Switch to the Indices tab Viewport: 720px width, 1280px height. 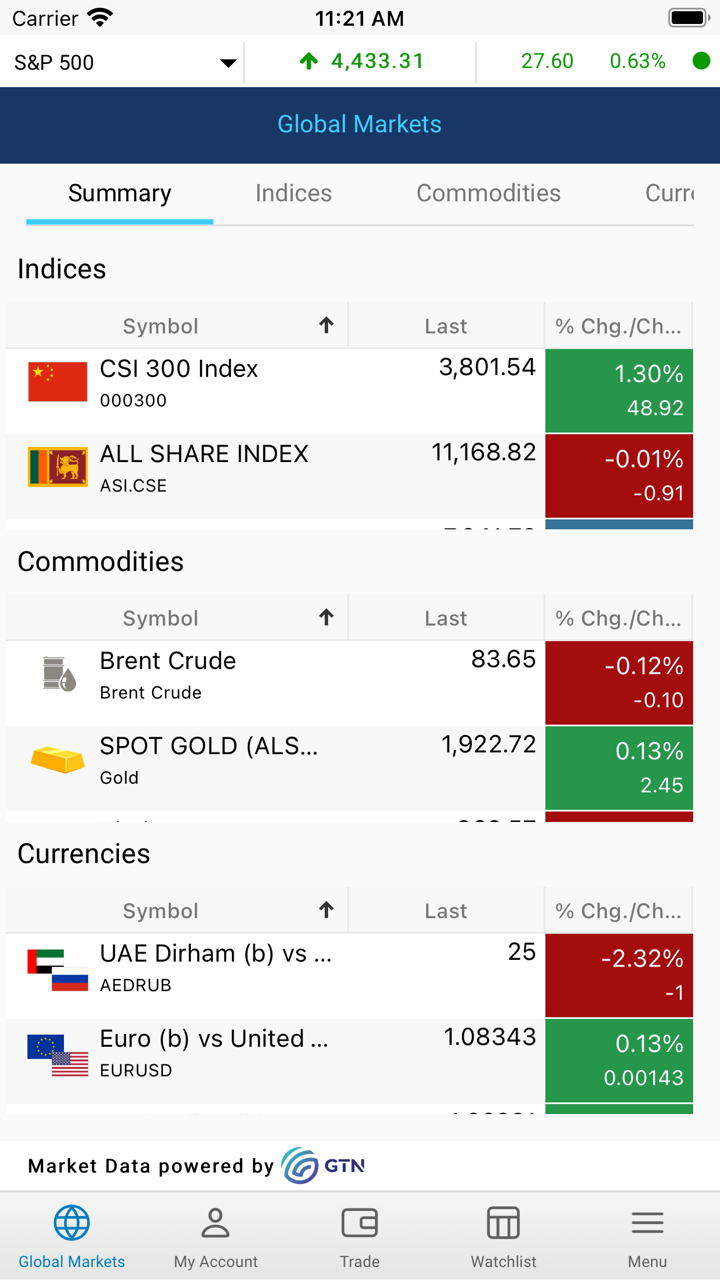[293, 193]
